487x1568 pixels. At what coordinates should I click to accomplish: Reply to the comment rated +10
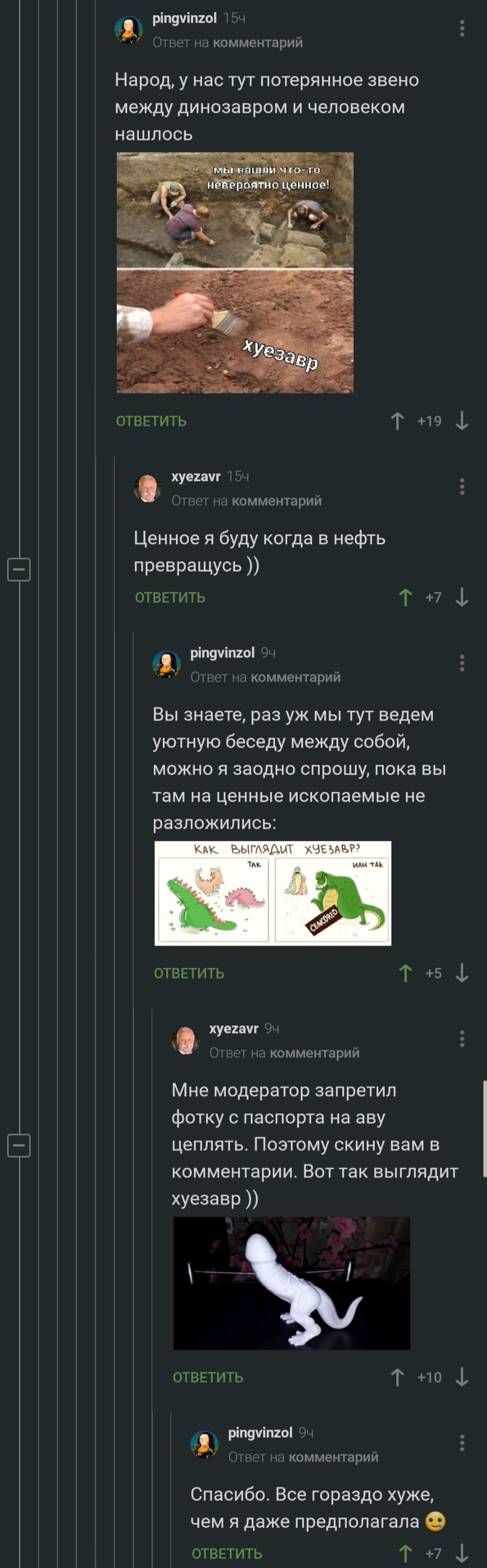(207, 1378)
